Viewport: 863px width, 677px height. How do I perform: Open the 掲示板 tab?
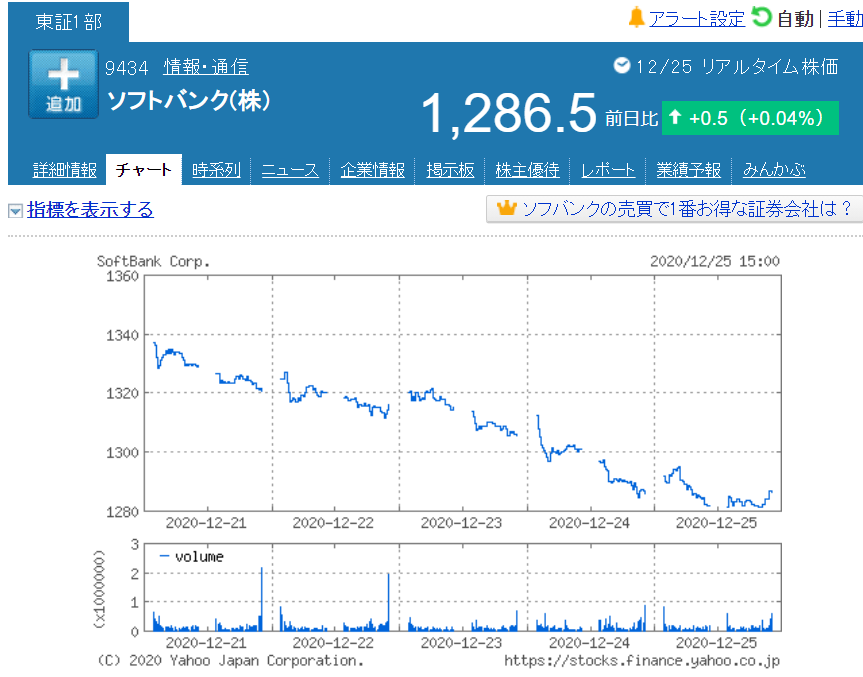450,169
